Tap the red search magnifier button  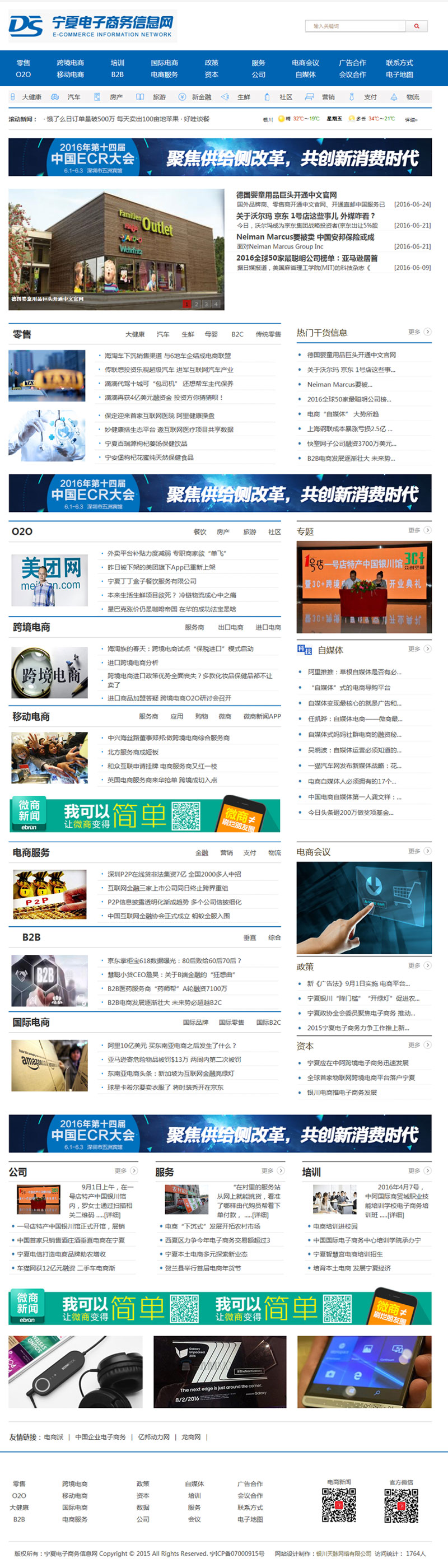pos(417,26)
